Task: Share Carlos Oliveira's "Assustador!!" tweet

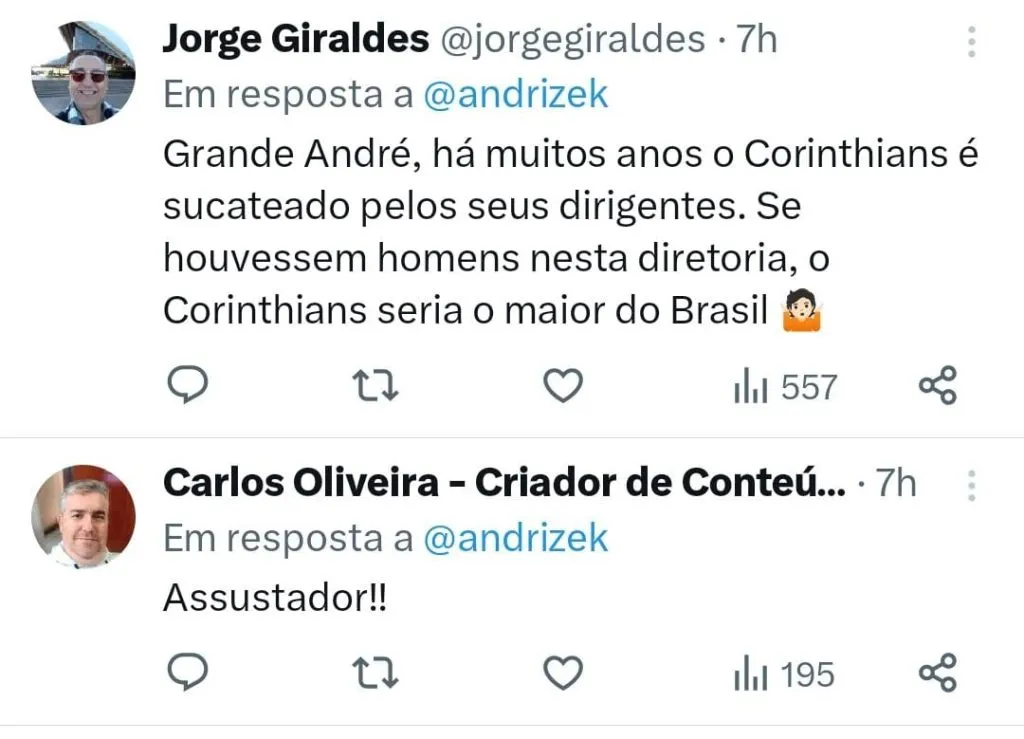Action: pos(937,673)
